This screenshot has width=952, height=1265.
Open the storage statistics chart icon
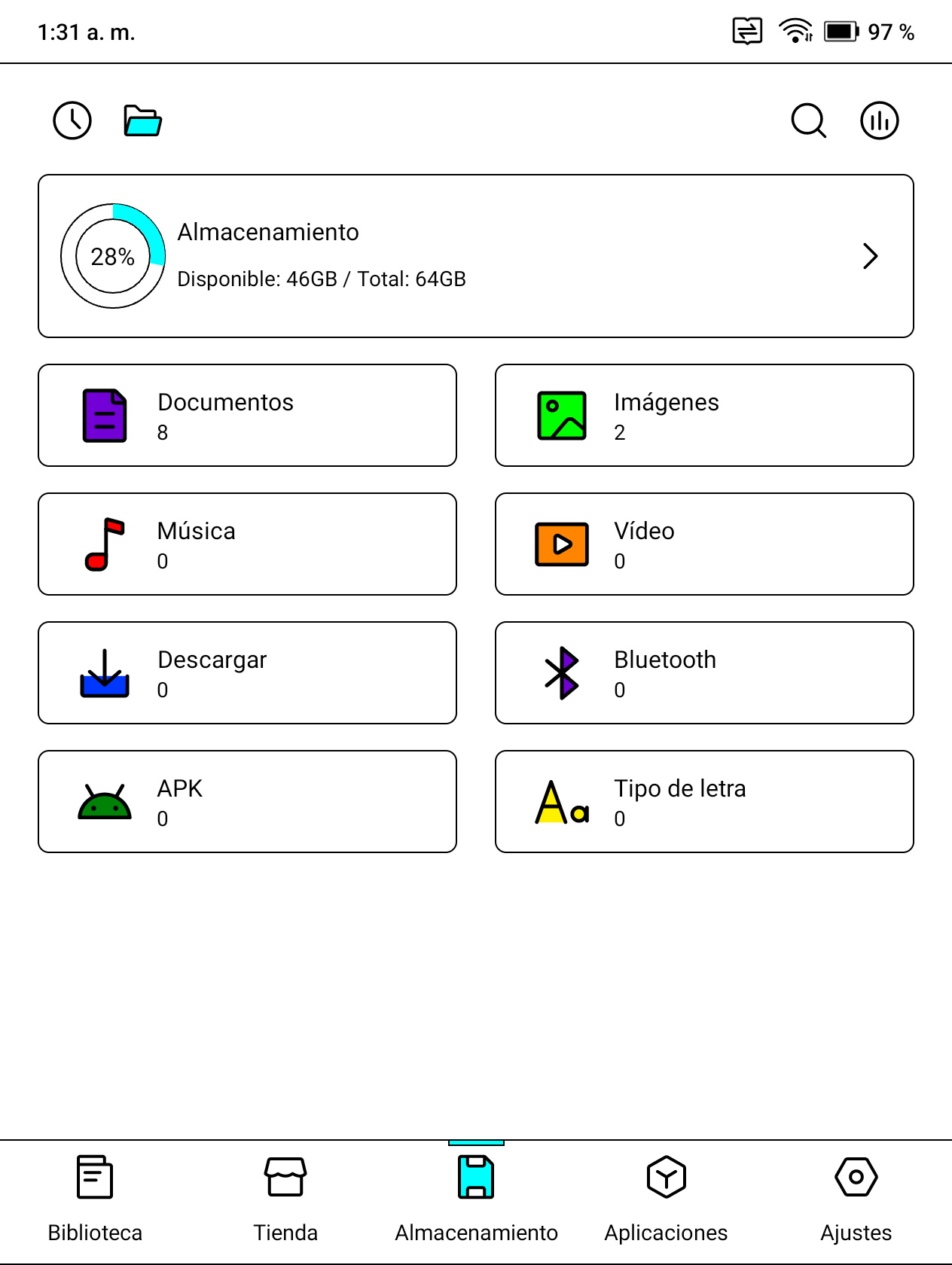[879, 120]
